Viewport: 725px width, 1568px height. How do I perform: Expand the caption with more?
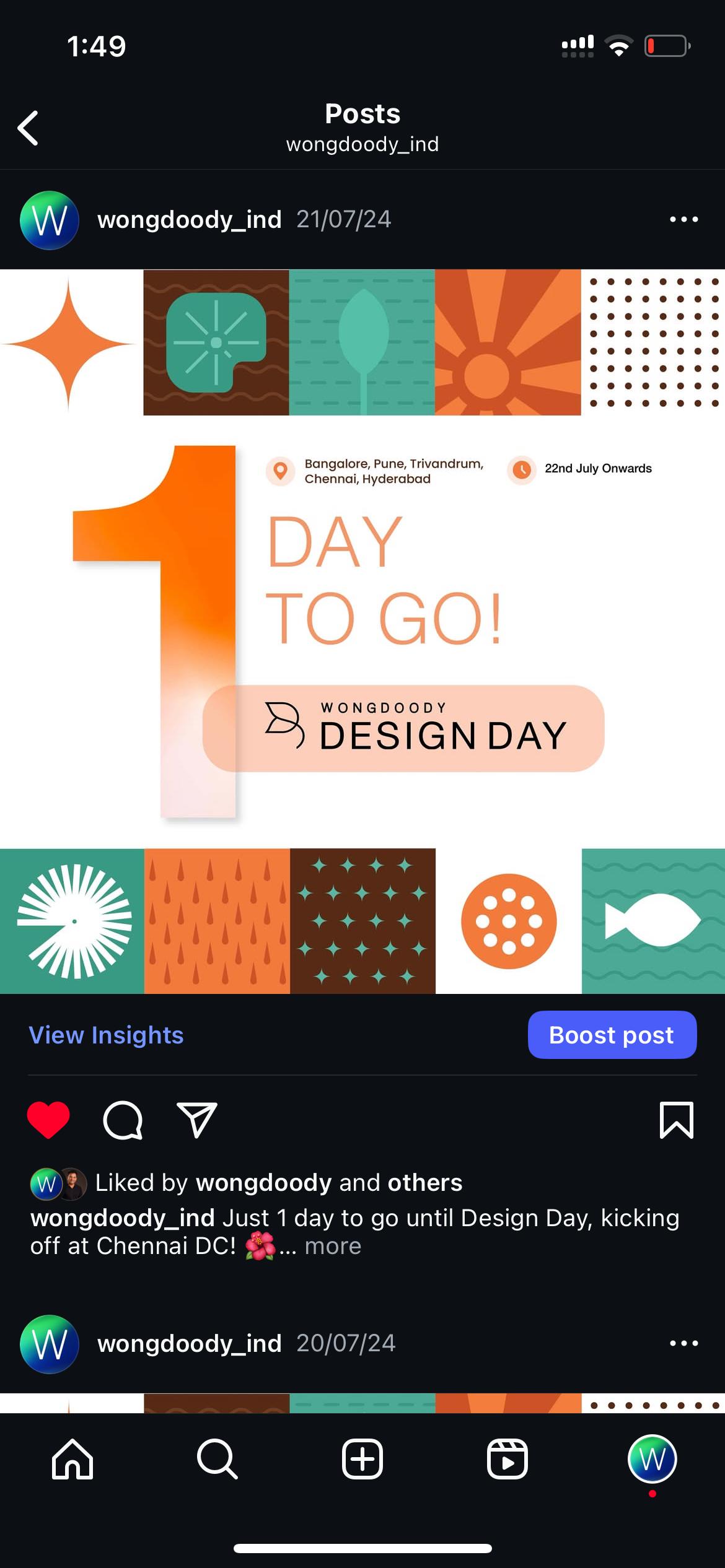click(333, 1246)
